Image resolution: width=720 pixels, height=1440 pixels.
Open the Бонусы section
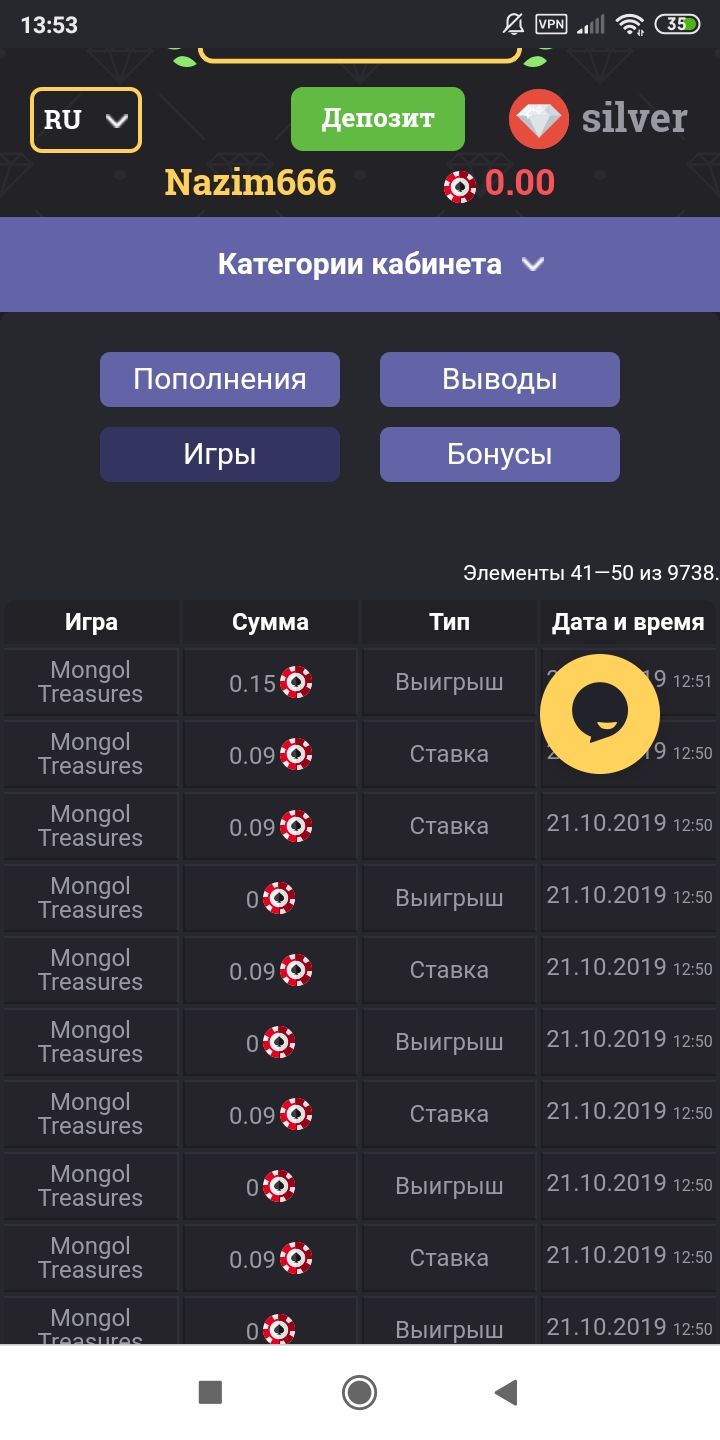coord(500,455)
